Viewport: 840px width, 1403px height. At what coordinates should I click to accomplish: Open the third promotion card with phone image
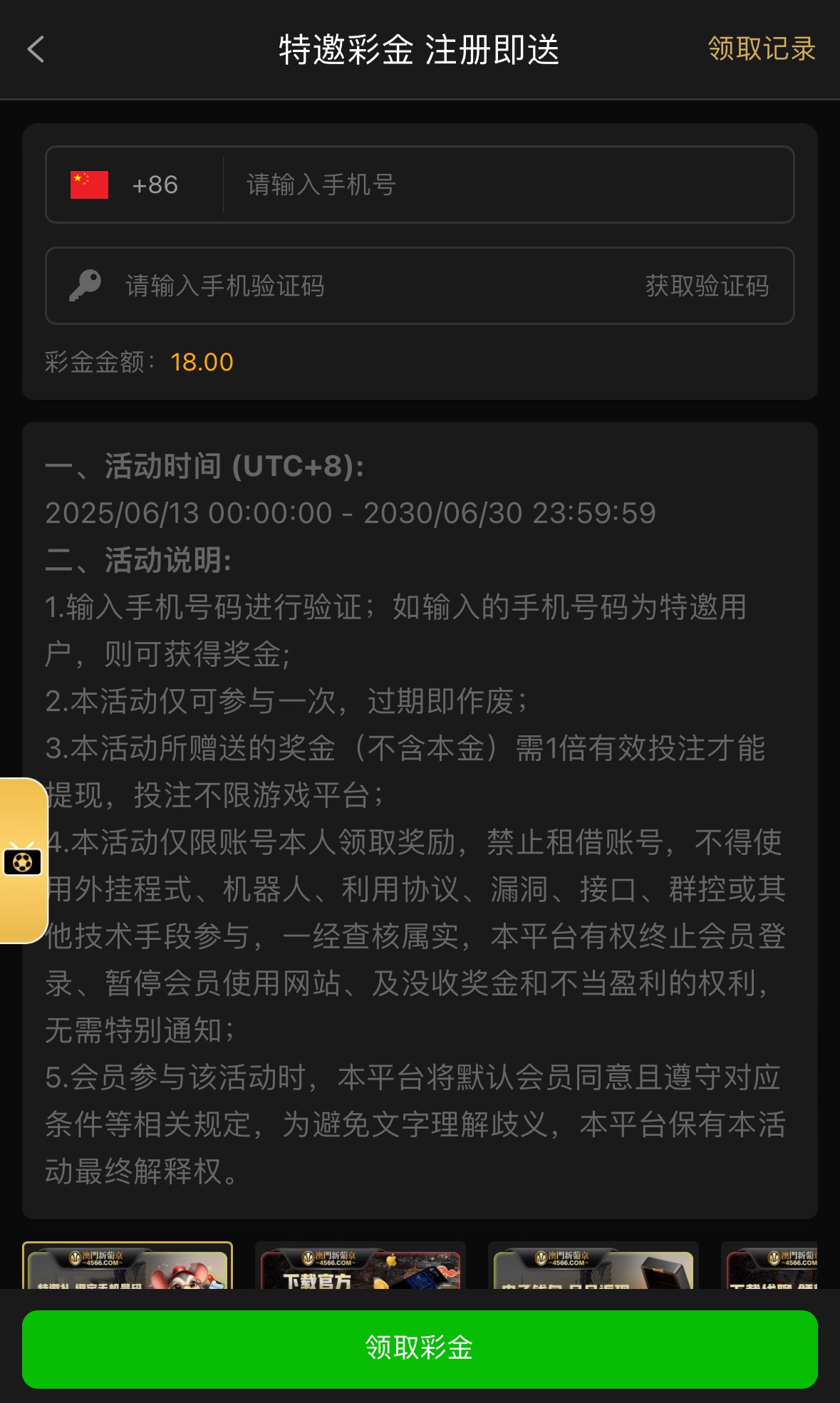click(593, 1268)
